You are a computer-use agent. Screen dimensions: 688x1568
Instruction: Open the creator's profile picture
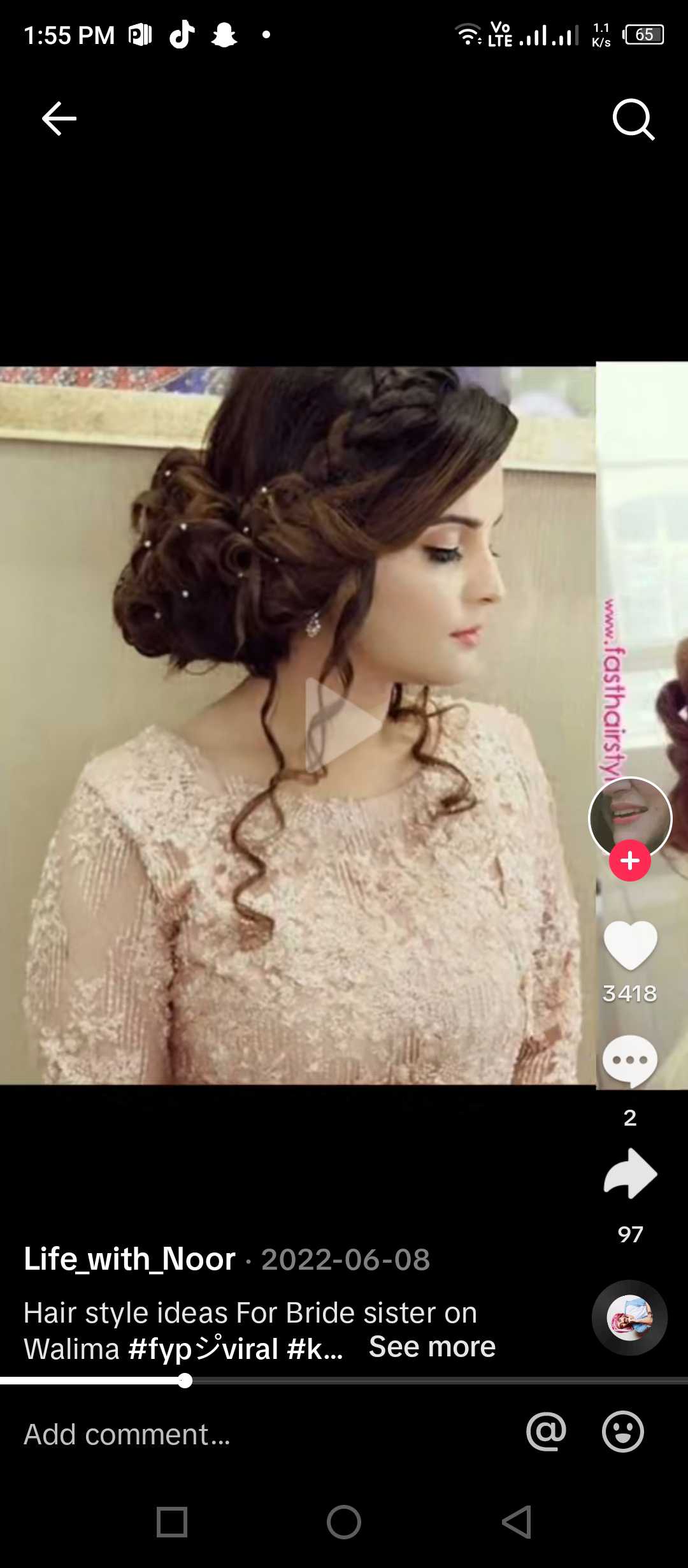click(x=630, y=818)
